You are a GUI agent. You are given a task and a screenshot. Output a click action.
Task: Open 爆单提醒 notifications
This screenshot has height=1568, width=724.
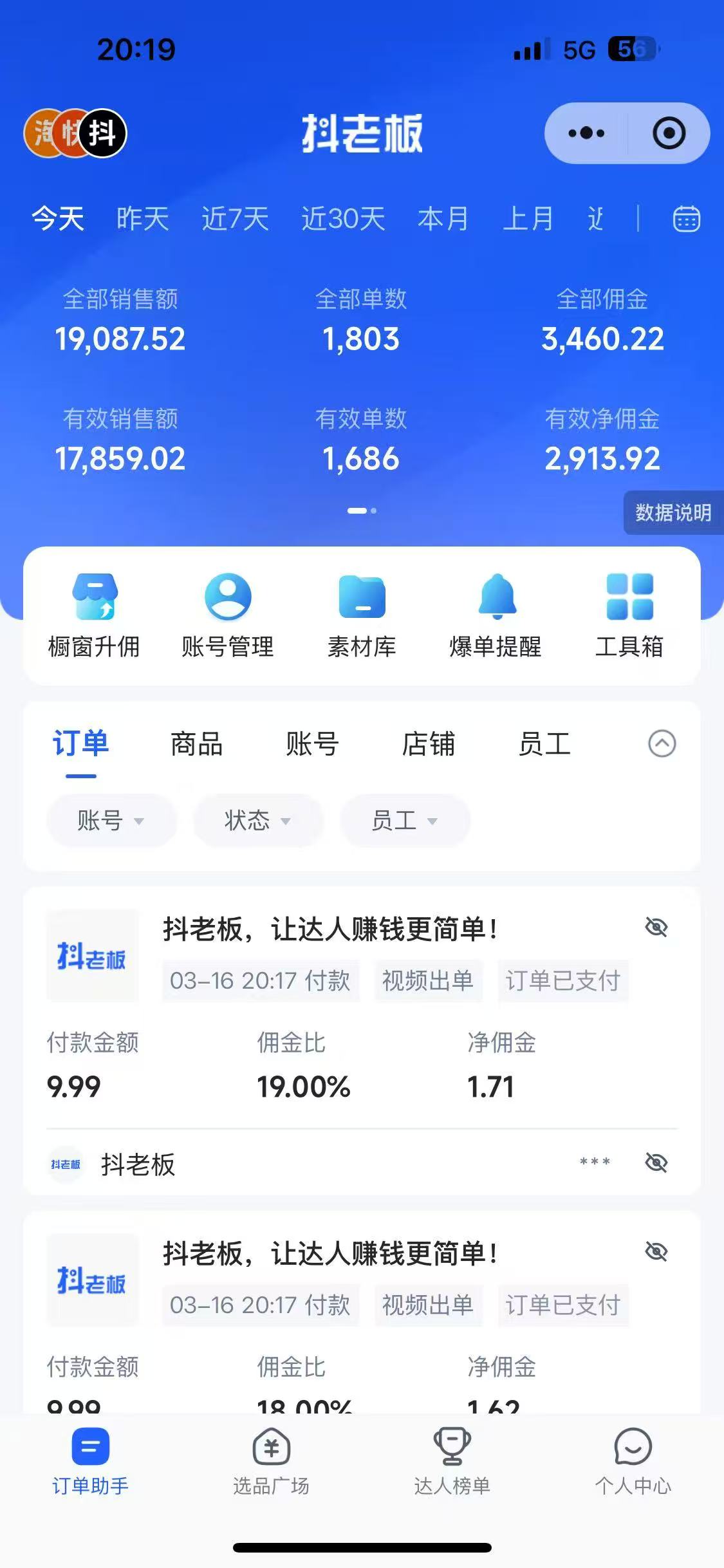[496, 614]
